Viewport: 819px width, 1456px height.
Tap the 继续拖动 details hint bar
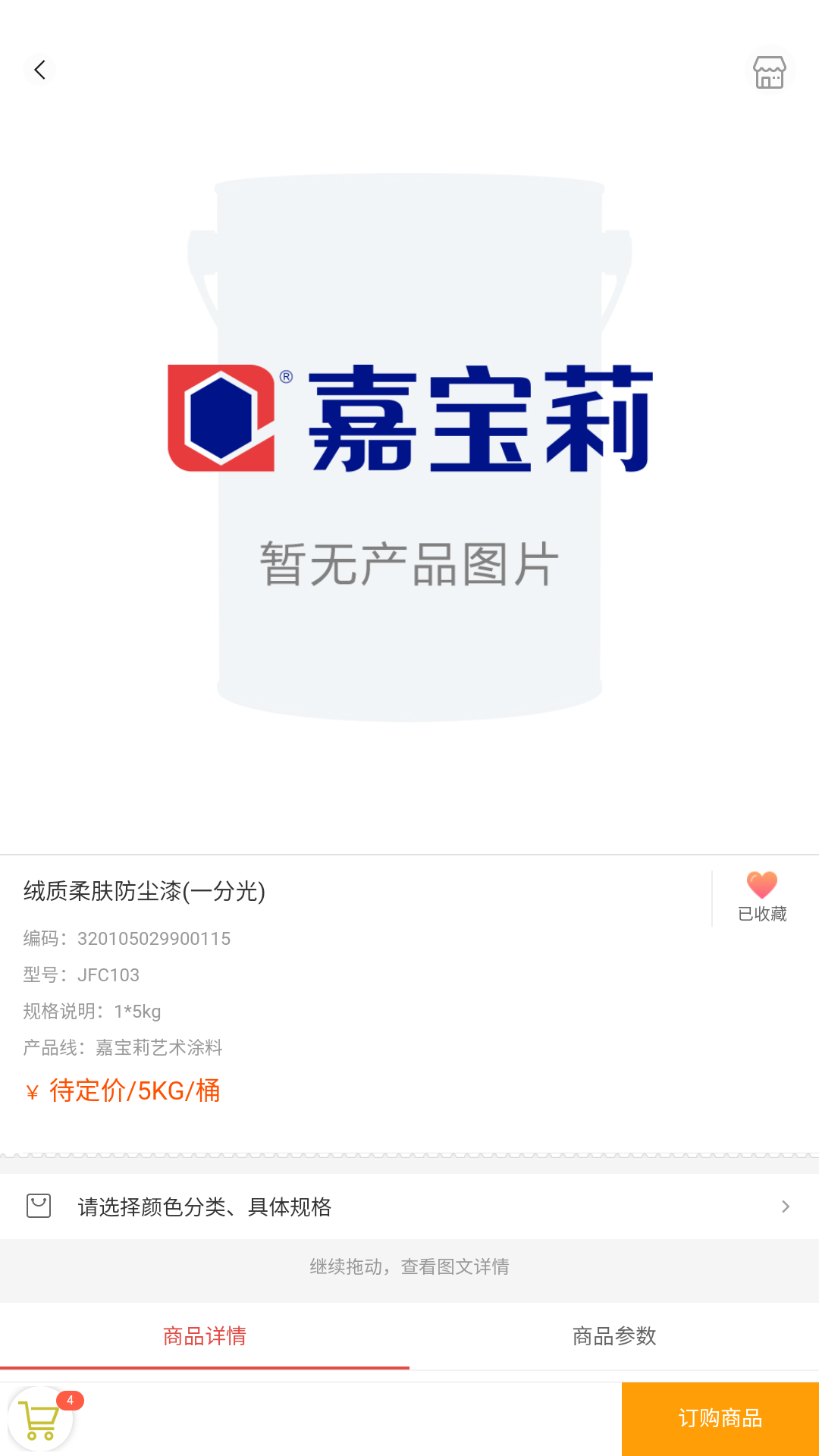[x=409, y=1266]
